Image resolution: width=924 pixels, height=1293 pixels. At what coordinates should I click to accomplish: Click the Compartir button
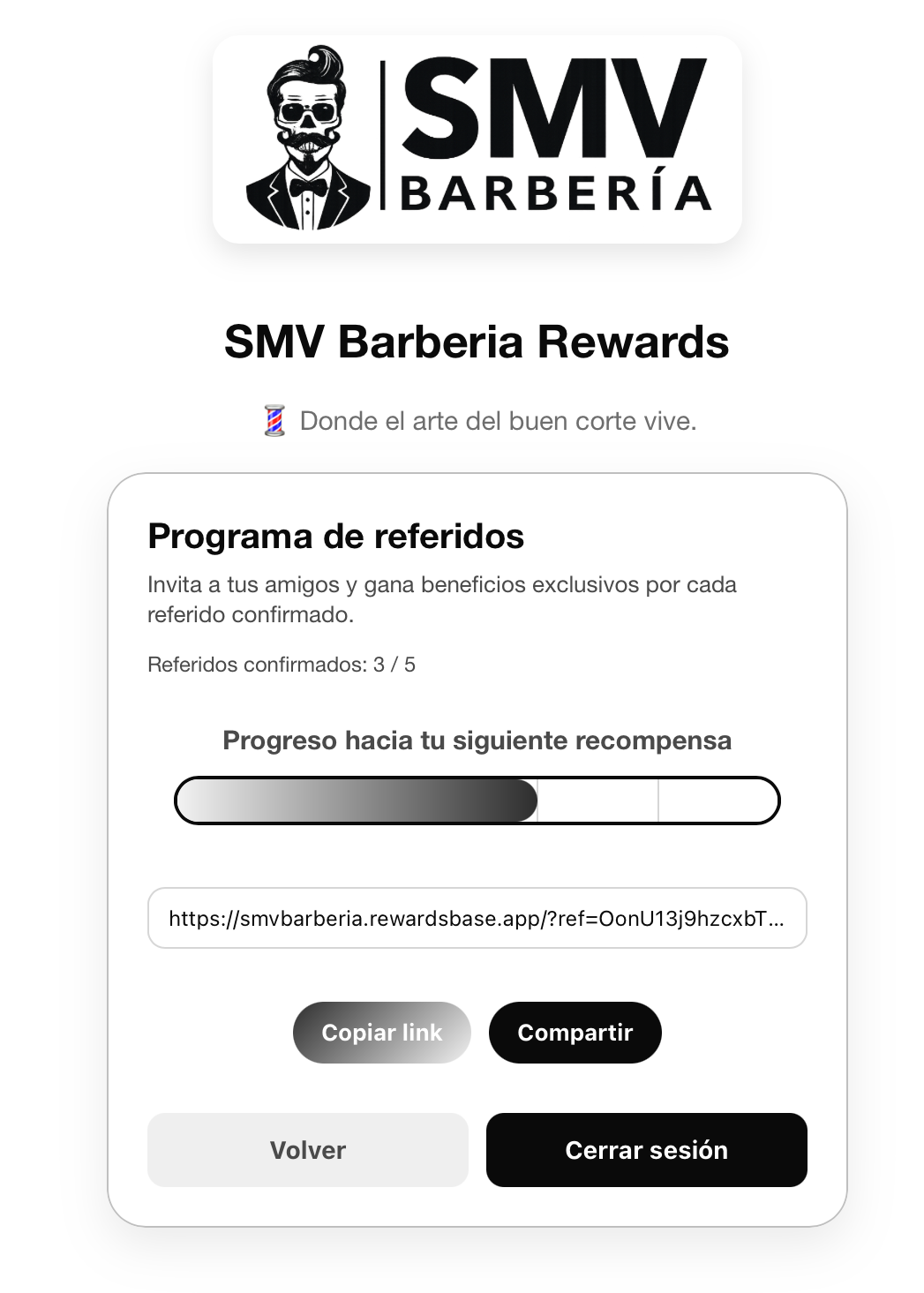(575, 1032)
